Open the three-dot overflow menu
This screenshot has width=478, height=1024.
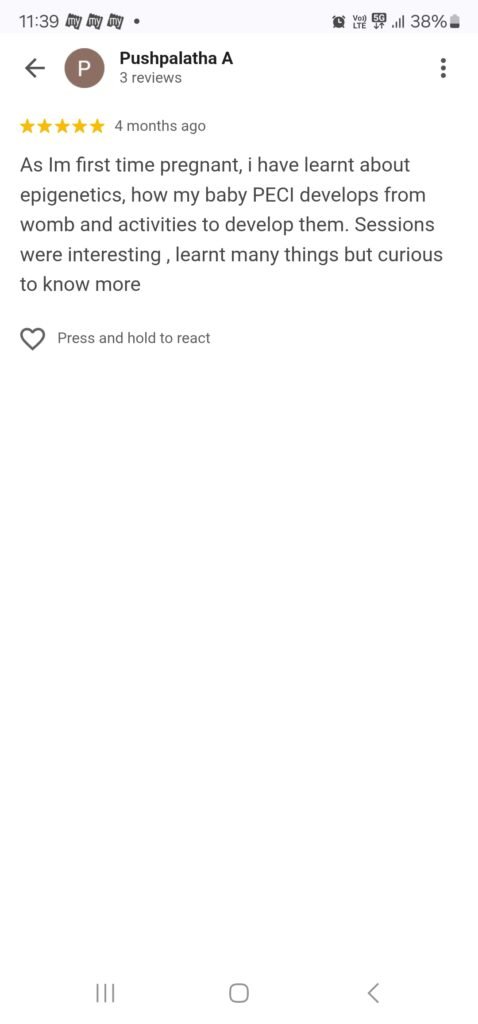(x=443, y=68)
